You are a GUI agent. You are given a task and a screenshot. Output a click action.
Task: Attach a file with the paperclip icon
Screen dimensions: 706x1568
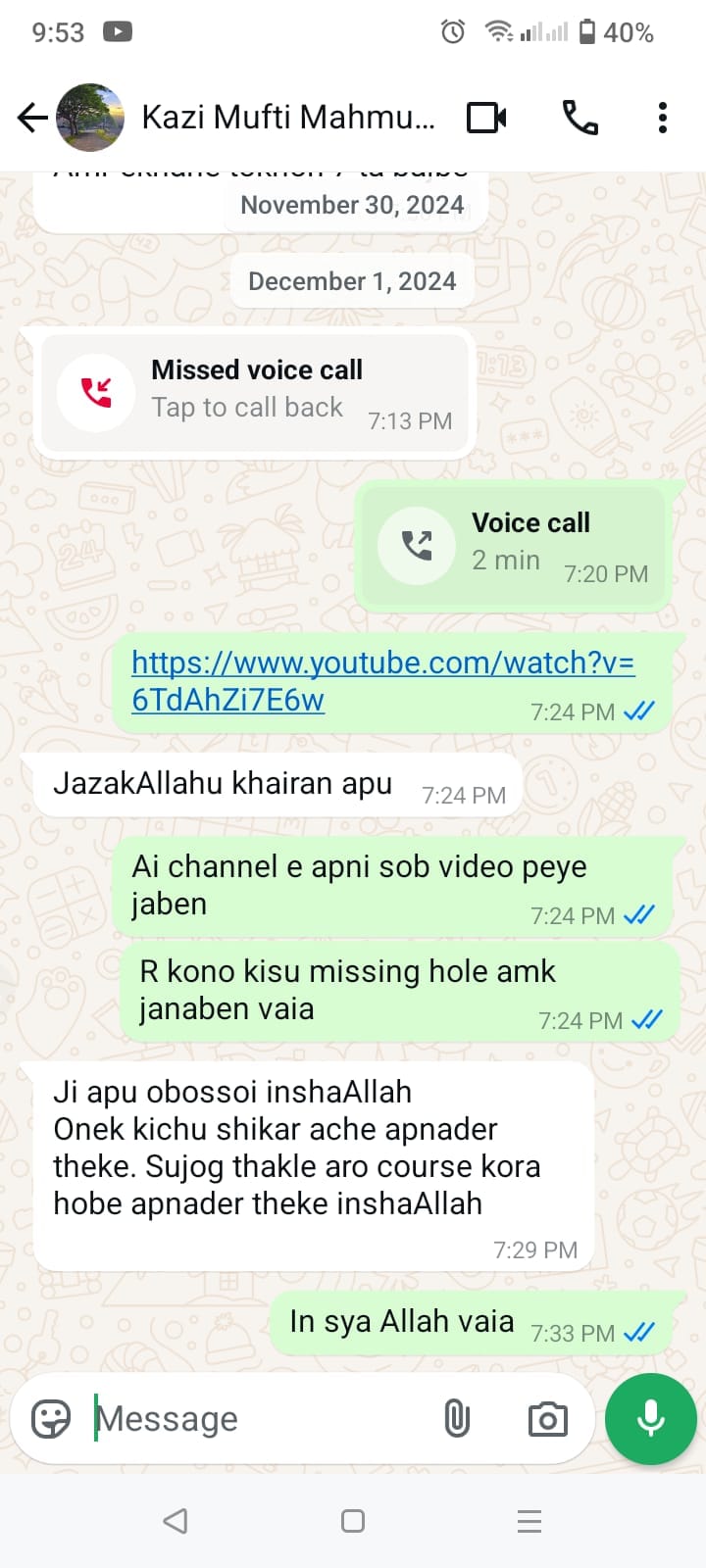tap(457, 1418)
